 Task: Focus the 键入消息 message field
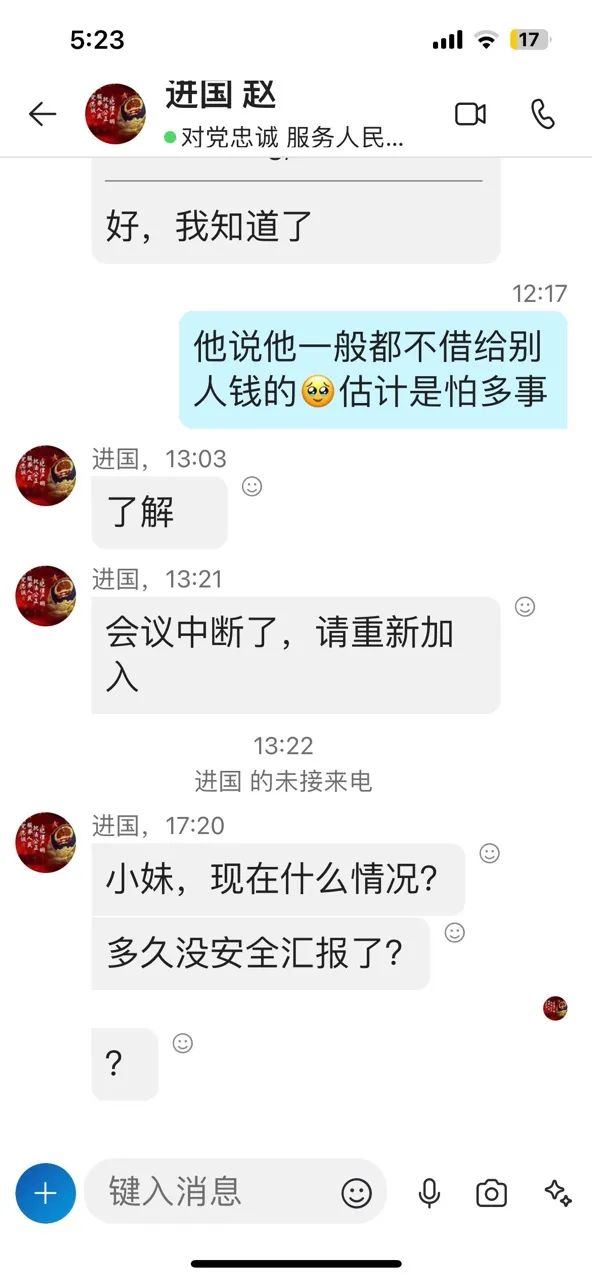[222, 1191]
